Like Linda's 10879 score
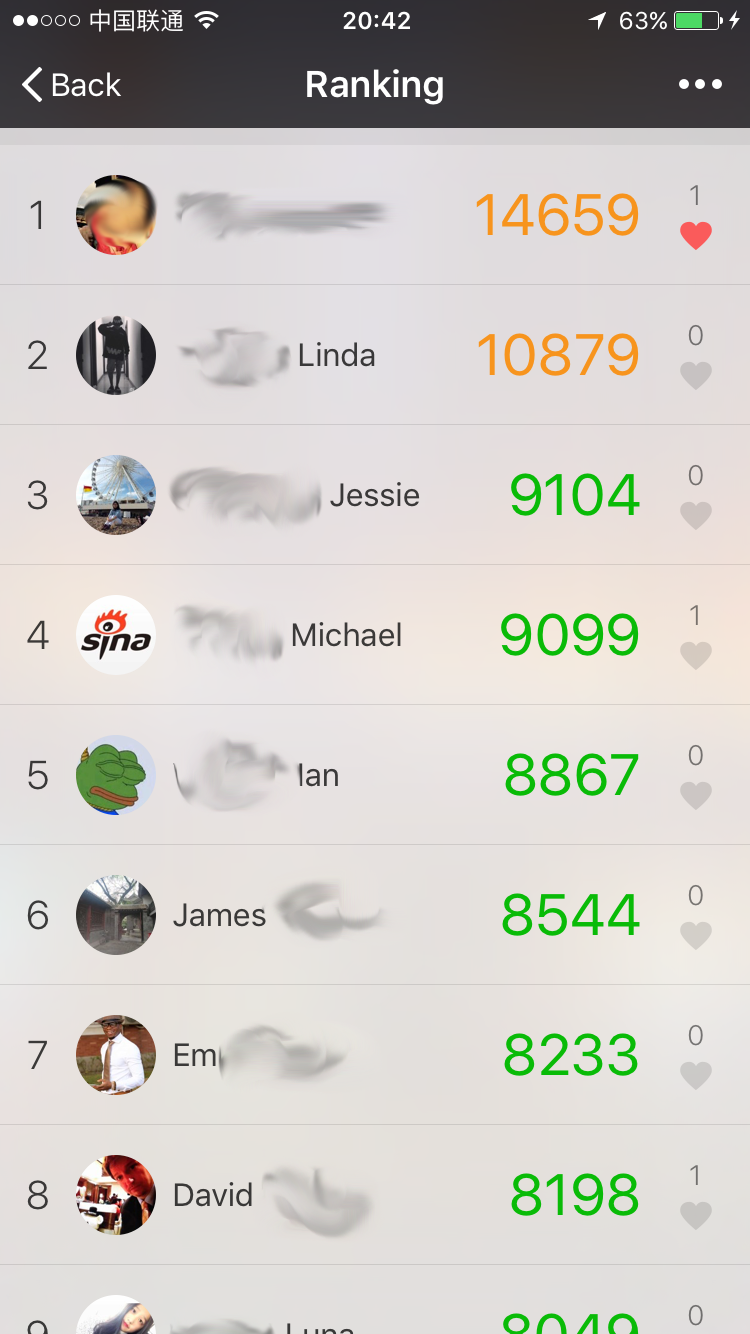The image size is (750, 1334). 696,375
